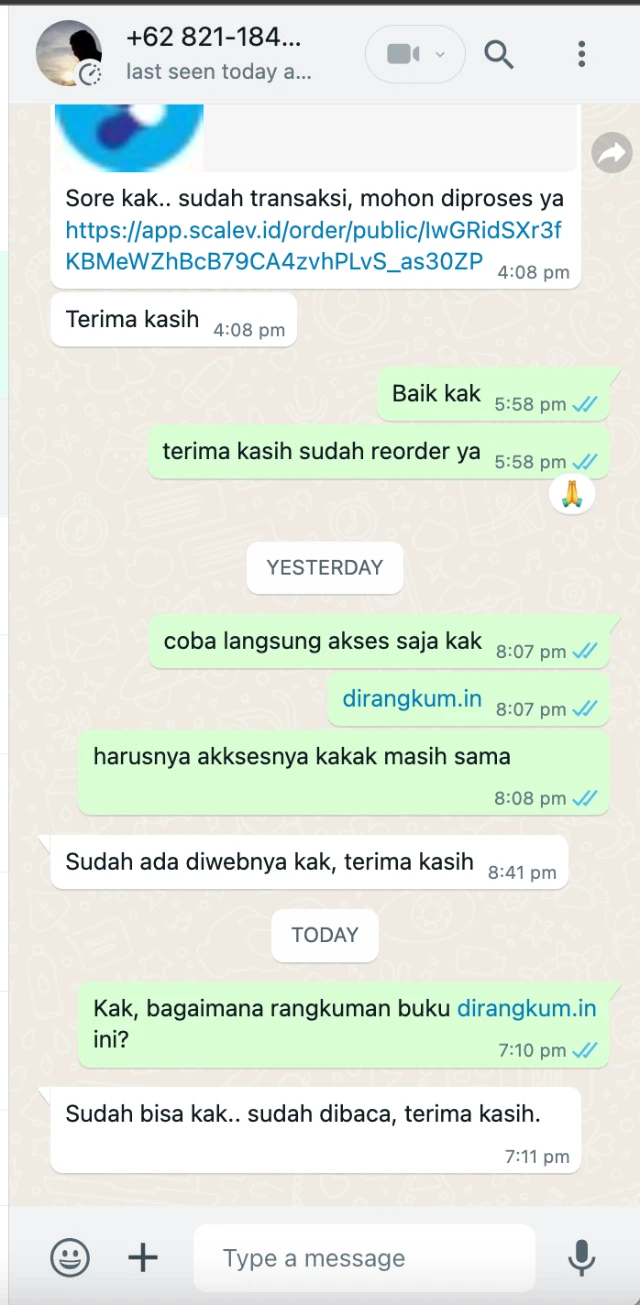Screen dimensions: 640x1305
Task: Open the contact's profile photo
Action: 68,53
